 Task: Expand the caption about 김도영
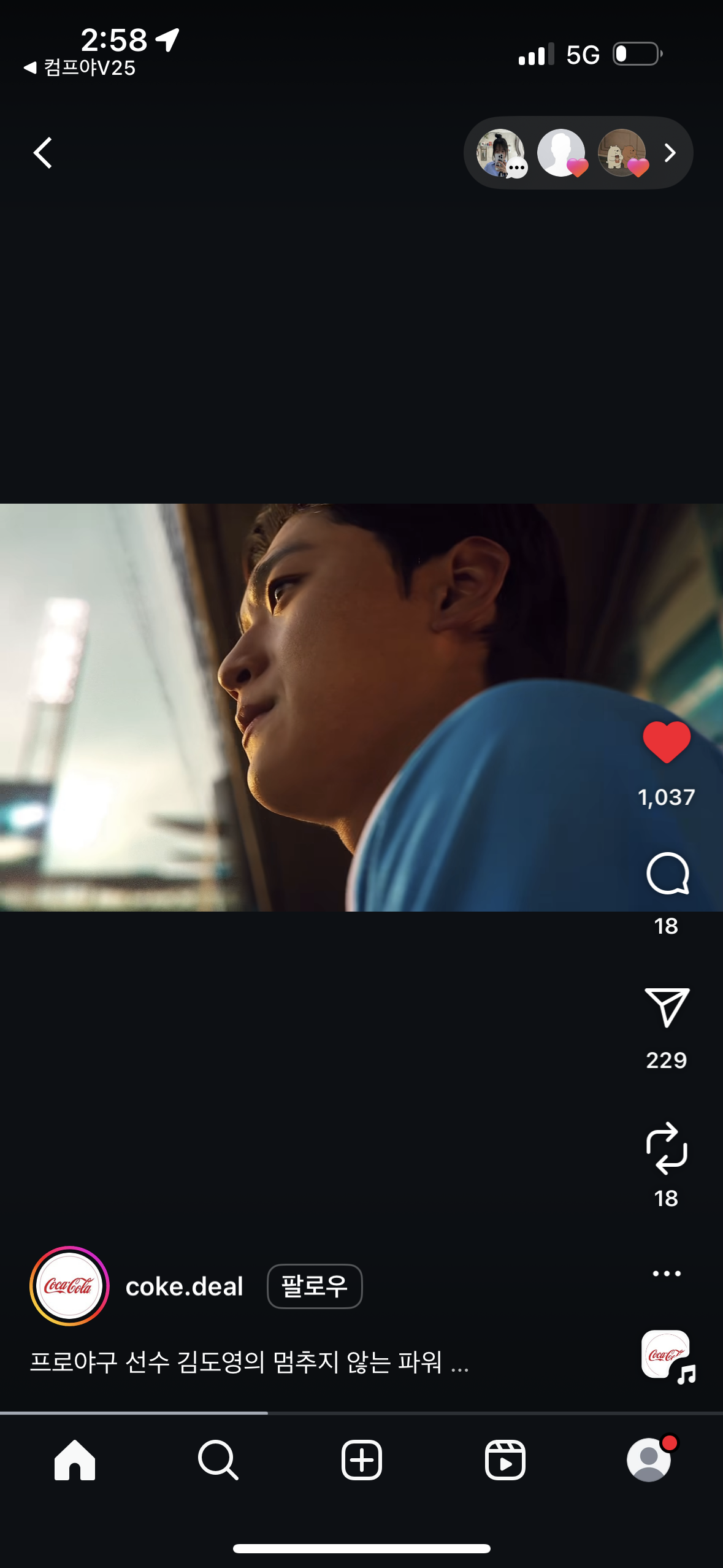pos(249,1363)
